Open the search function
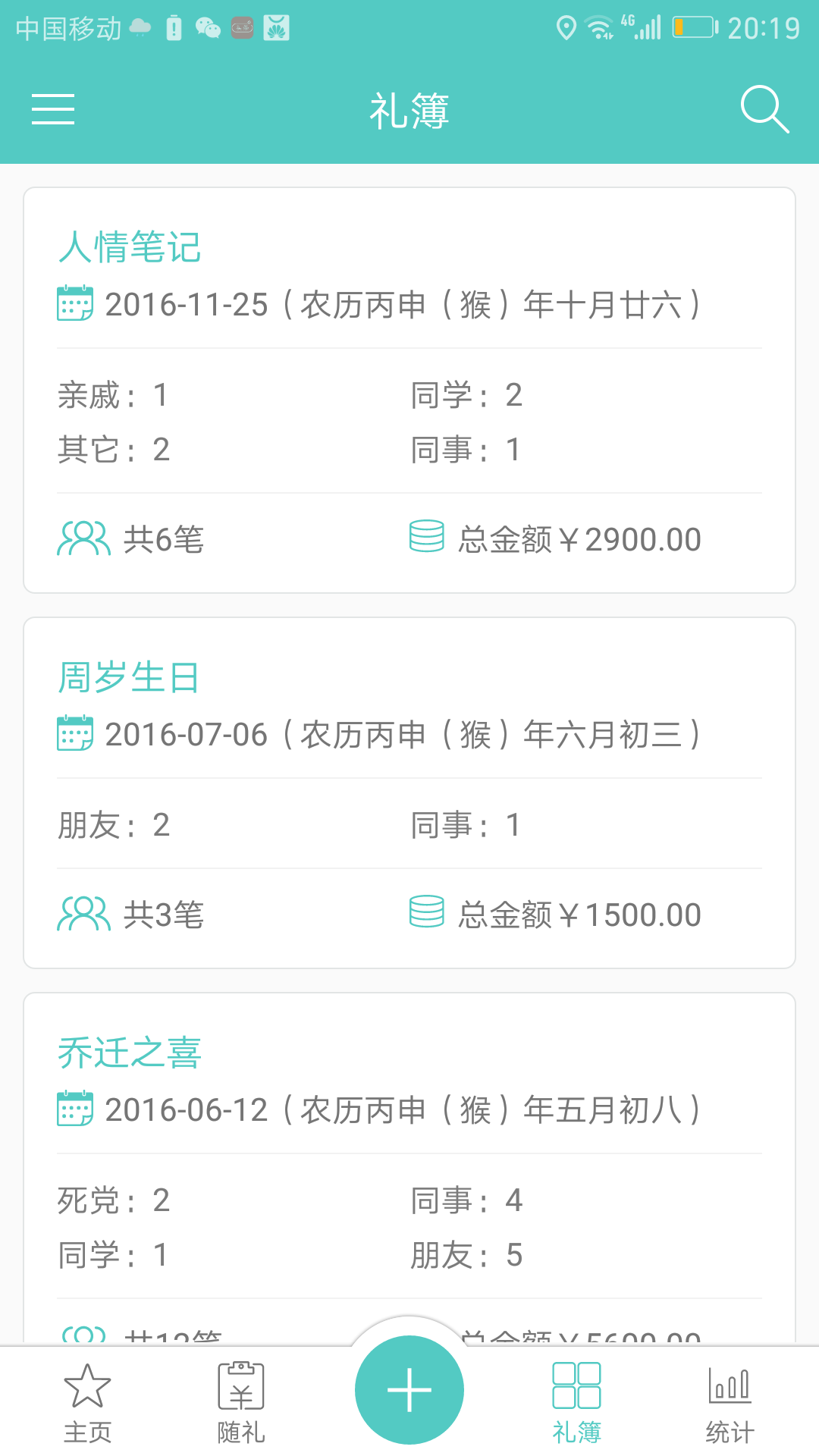Screen dimensions: 819x1456 coord(764,109)
